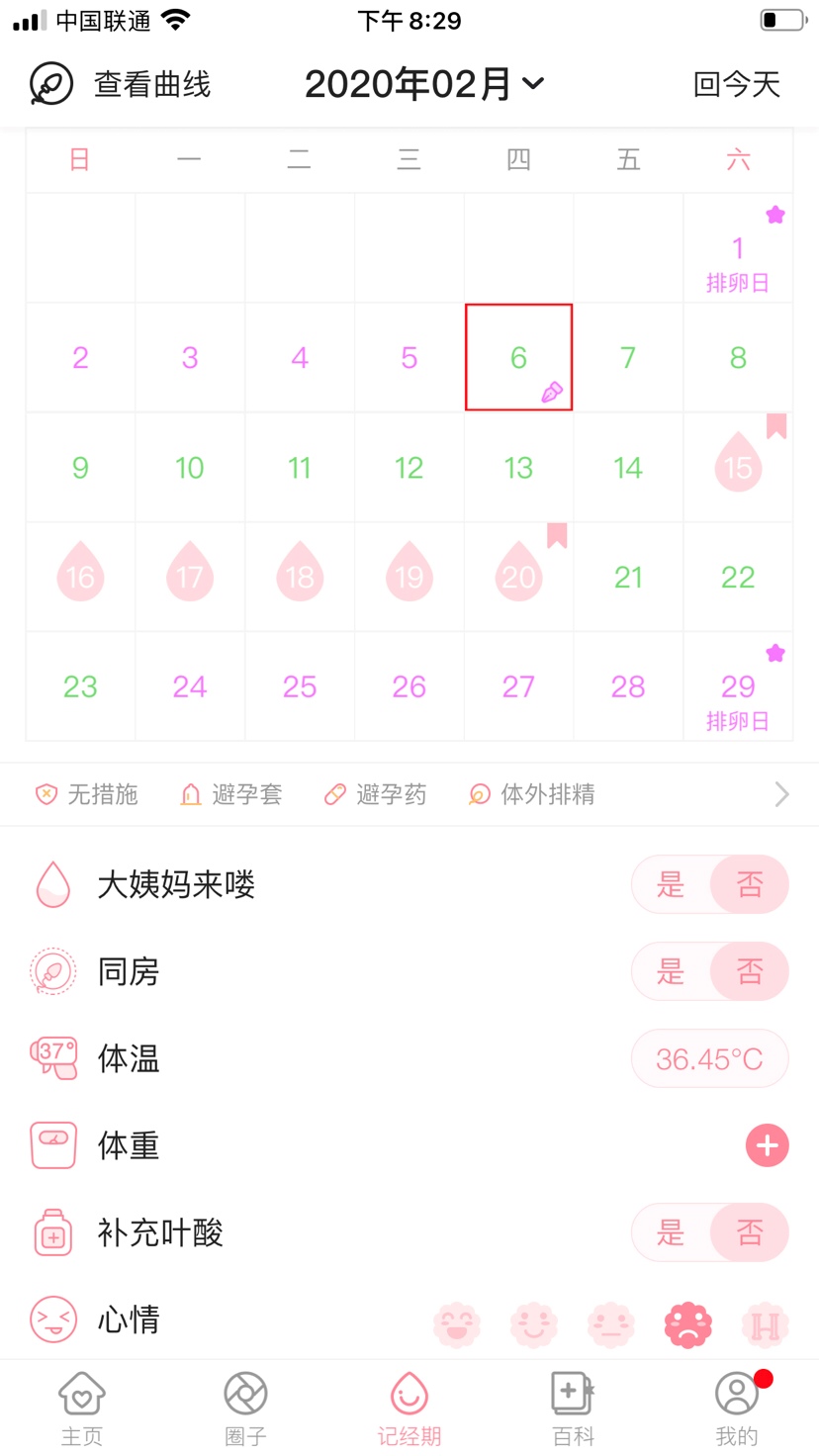Switch to the 圈子 tab
The height and width of the screenshot is (1456, 819).
245,1409
